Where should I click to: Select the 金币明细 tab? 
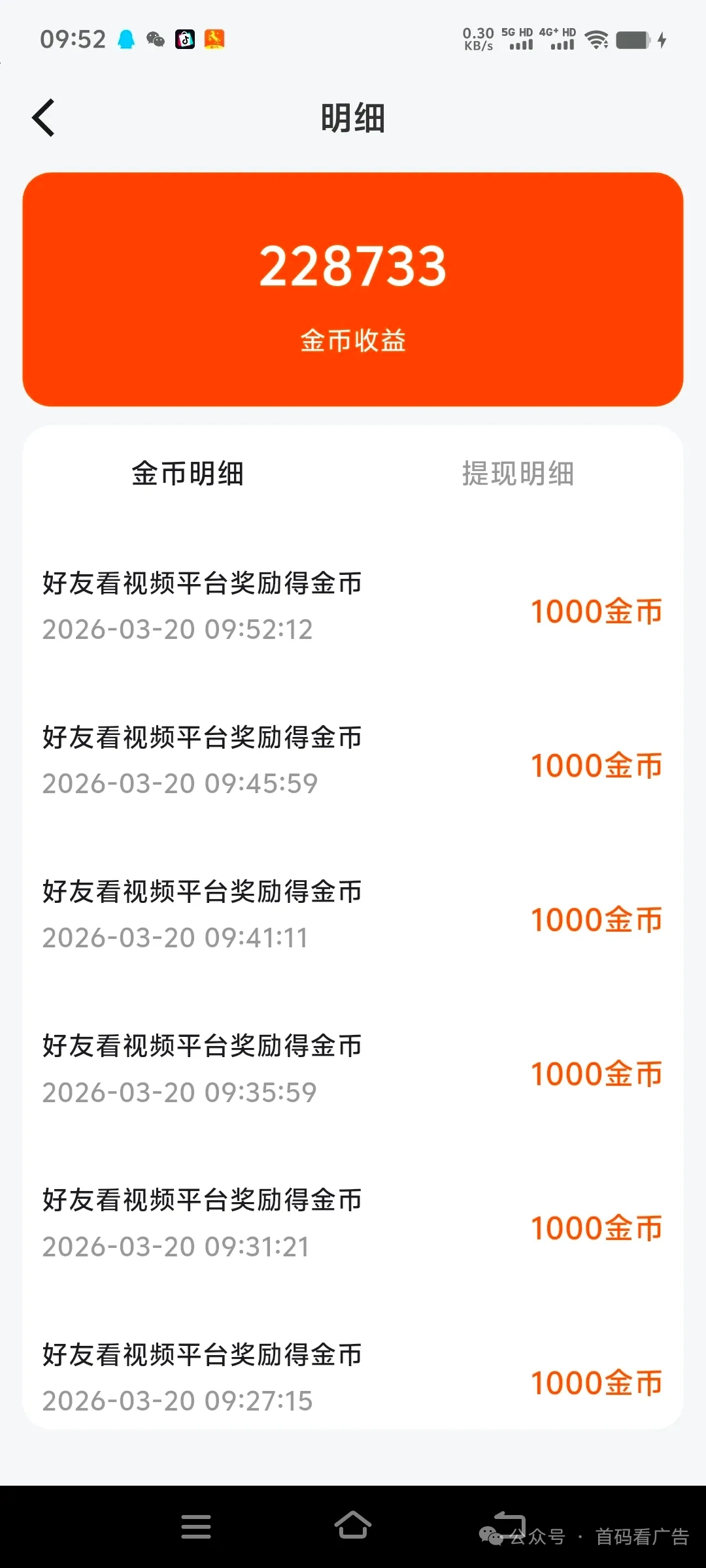188,474
